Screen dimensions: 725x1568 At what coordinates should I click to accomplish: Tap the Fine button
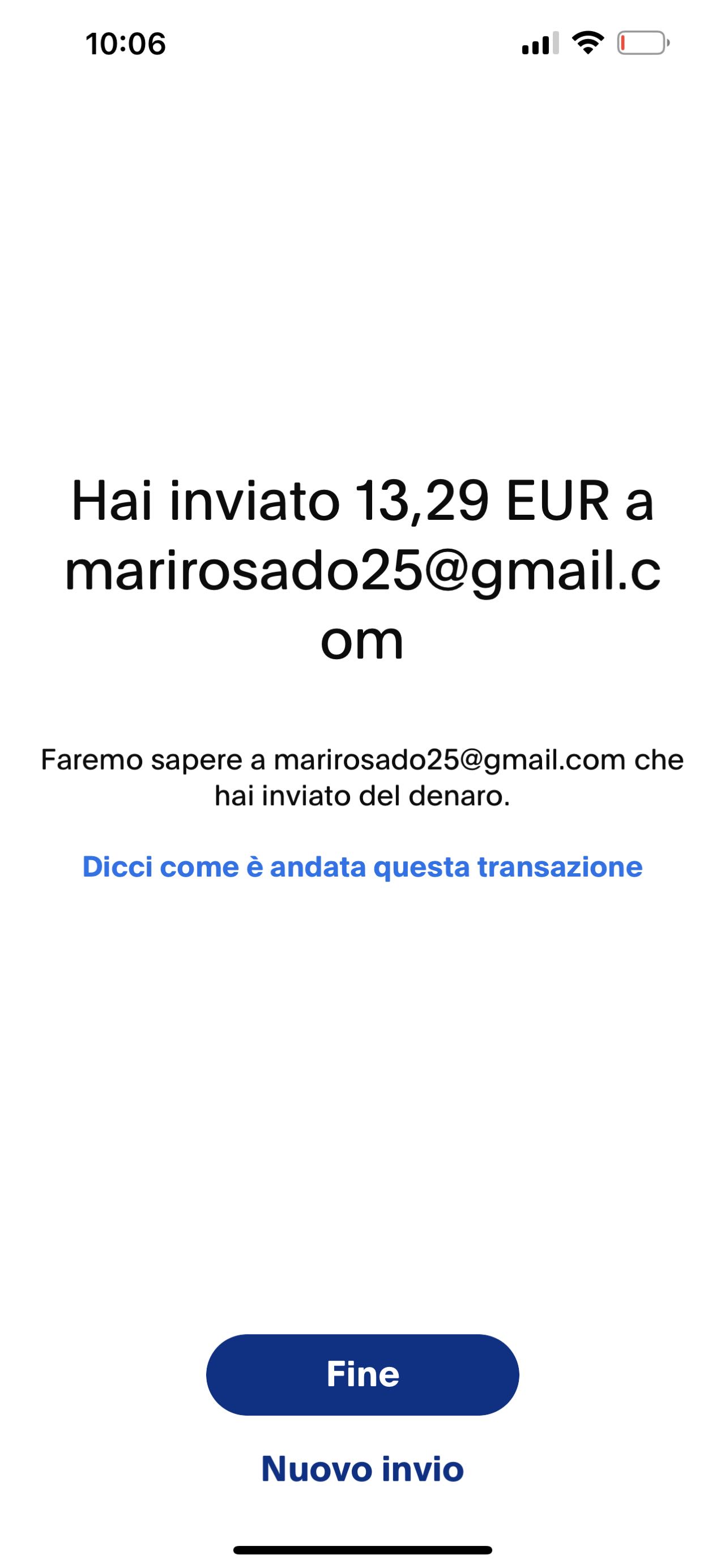362,1374
